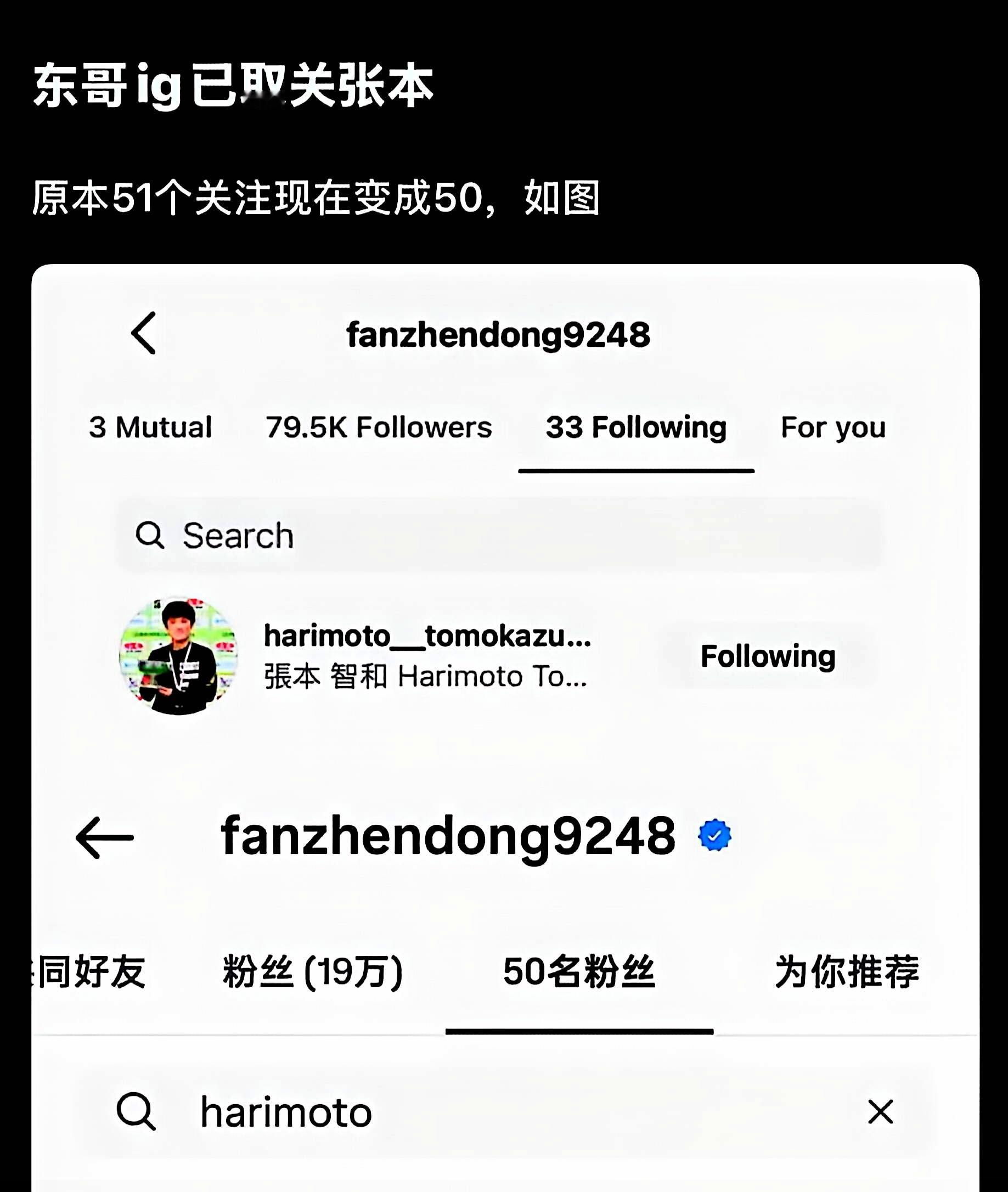Click the blue verified badge next to fanzhendong9248
The height and width of the screenshot is (1192, 1008).
714,835
